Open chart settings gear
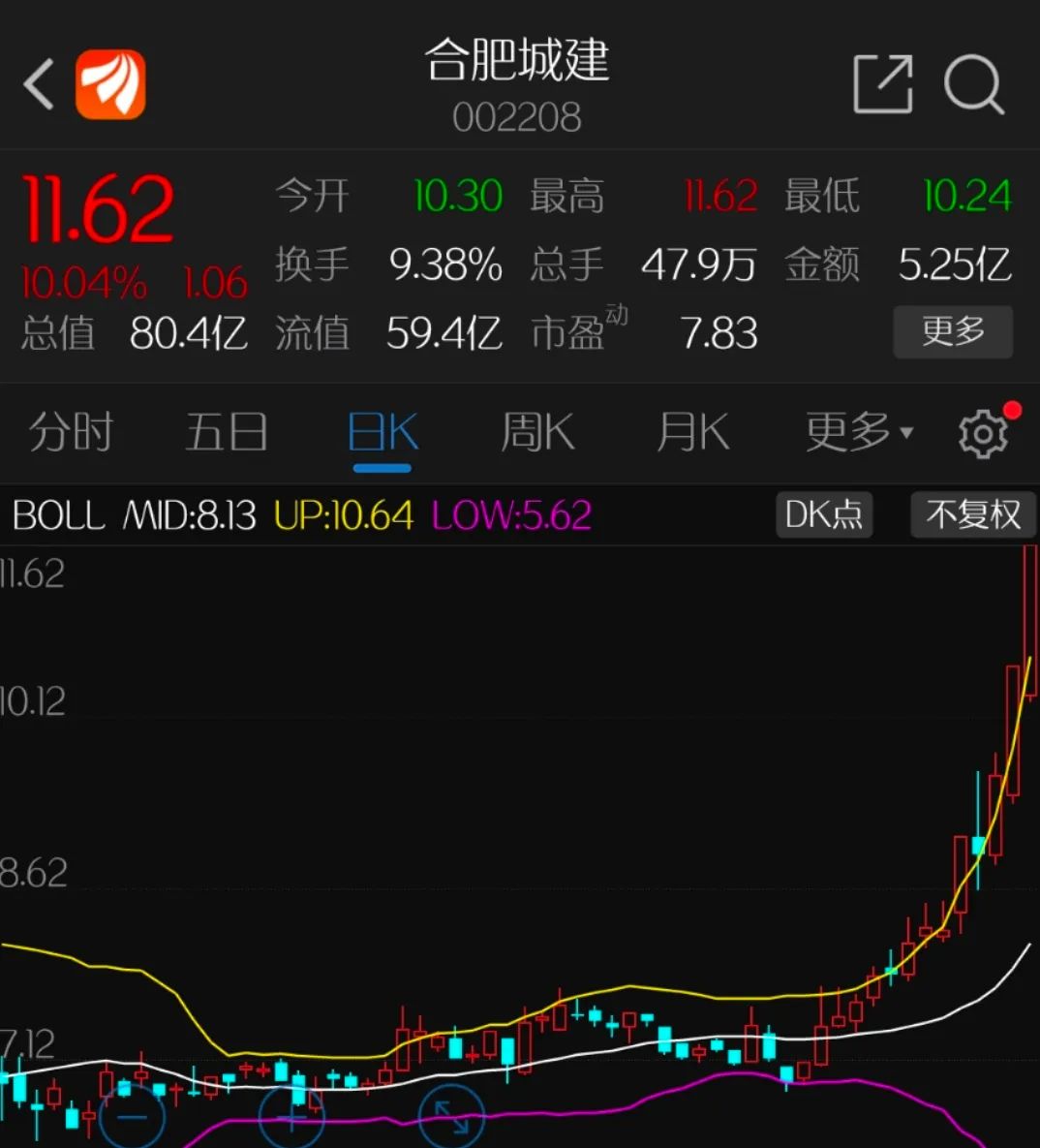Screen dimensions: 1040x1148 (x=983, y=434)
